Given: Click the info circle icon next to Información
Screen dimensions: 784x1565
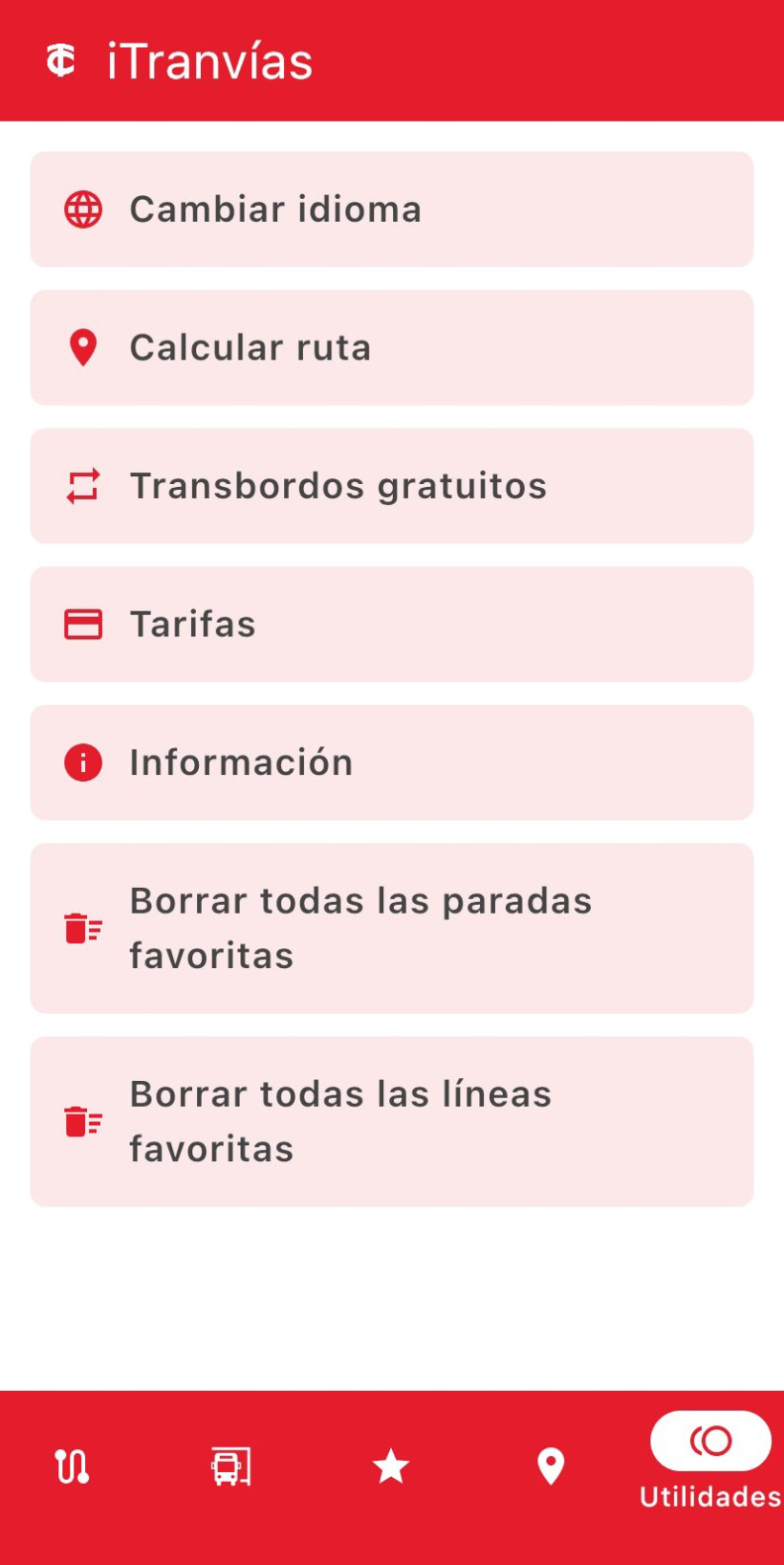Looking at the screenshot, I should (x=82, y=762).
